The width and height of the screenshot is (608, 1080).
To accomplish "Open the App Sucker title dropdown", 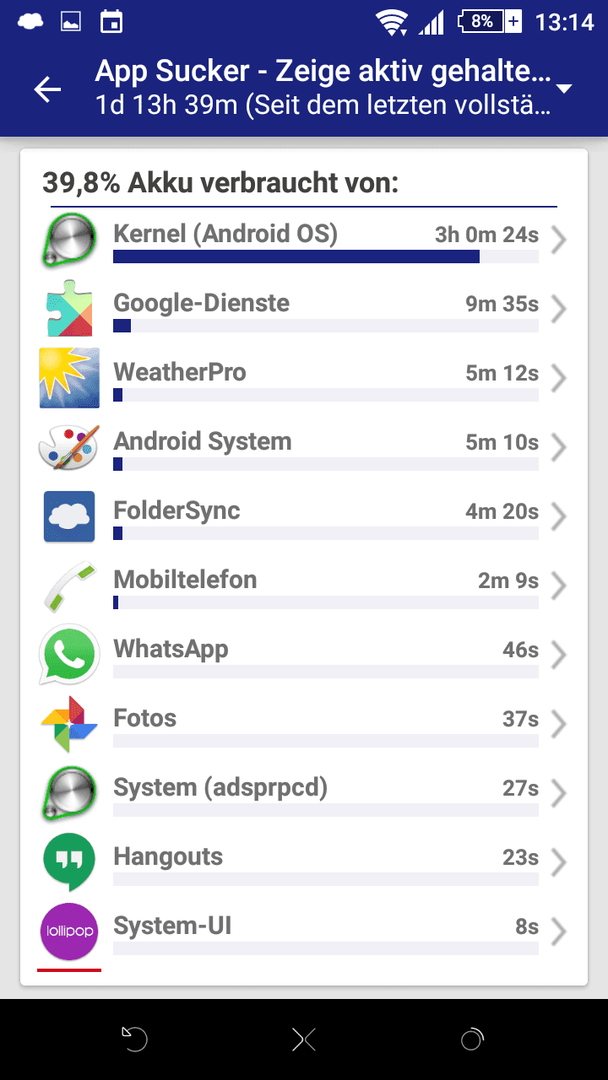I will 564,89.
